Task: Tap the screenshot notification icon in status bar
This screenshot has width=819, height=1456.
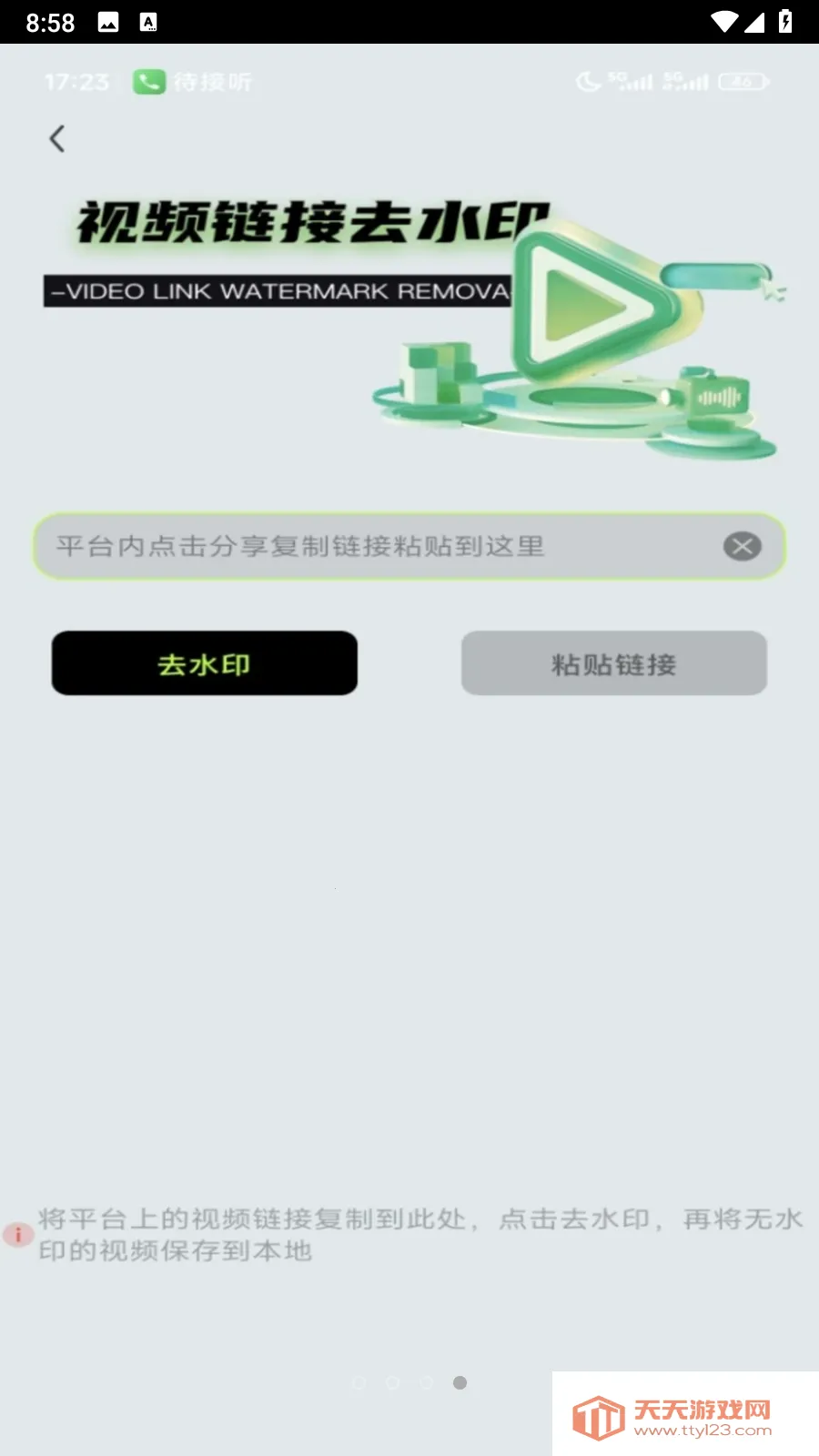Action: [x=148, y=20]
